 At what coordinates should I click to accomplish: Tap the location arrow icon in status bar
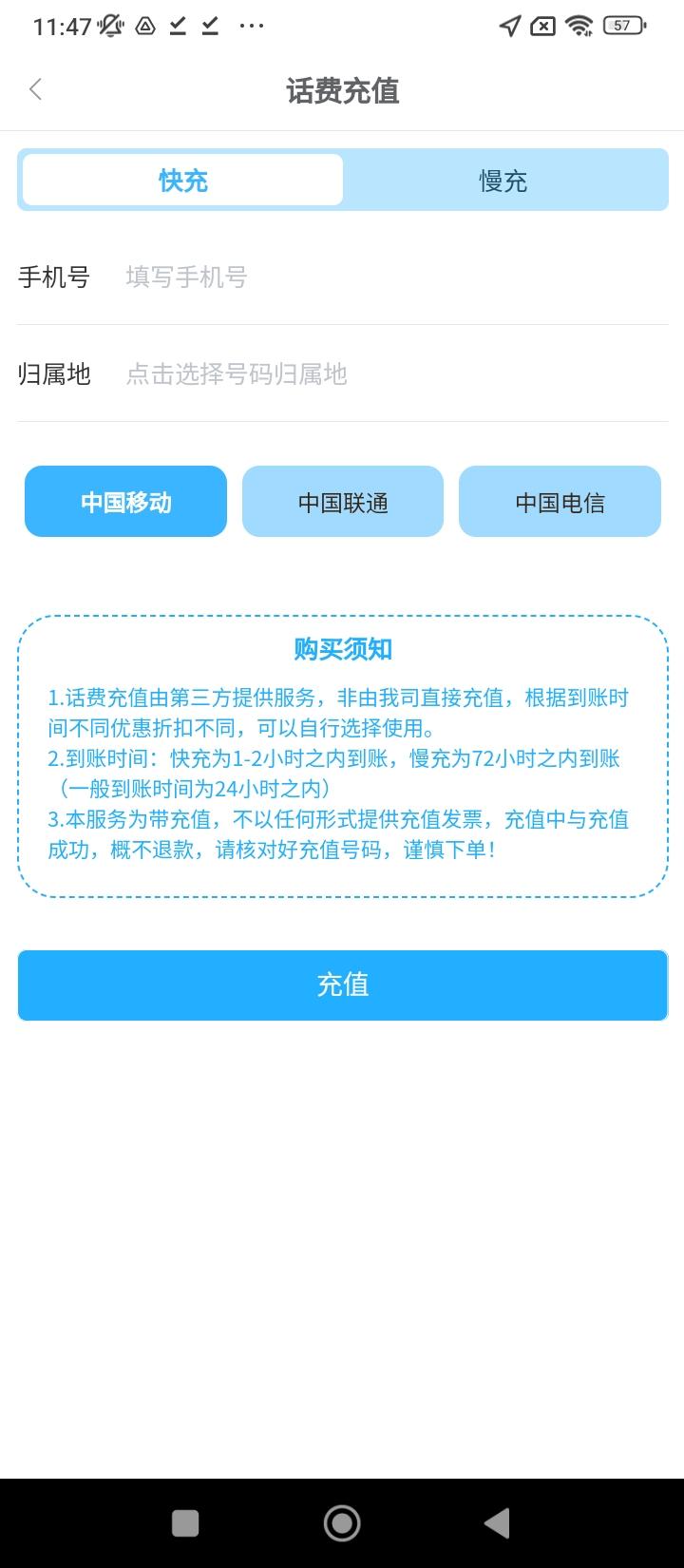(x=510, y=26)
